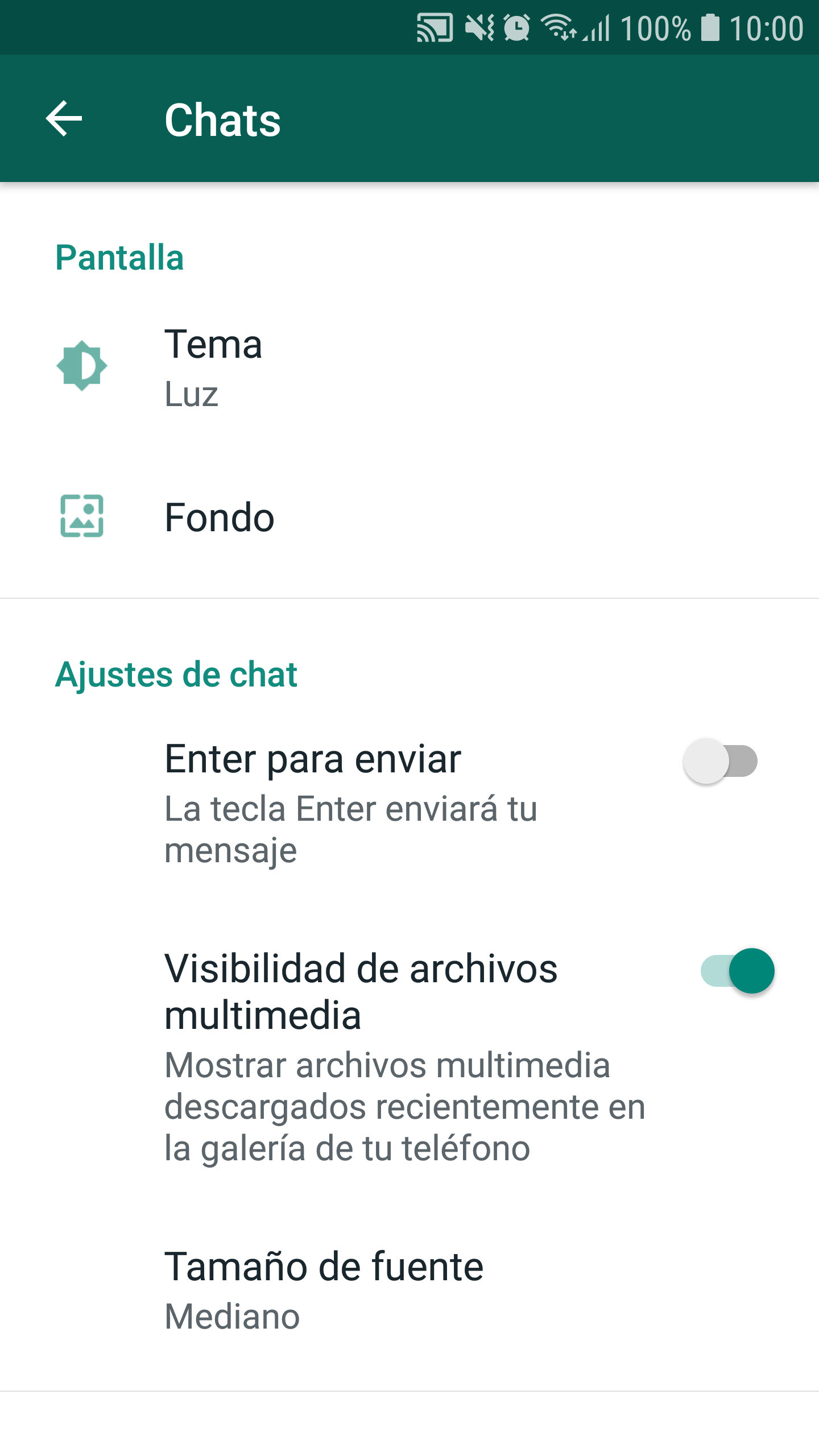Go back from Chats settings

(x=64, y=119)
